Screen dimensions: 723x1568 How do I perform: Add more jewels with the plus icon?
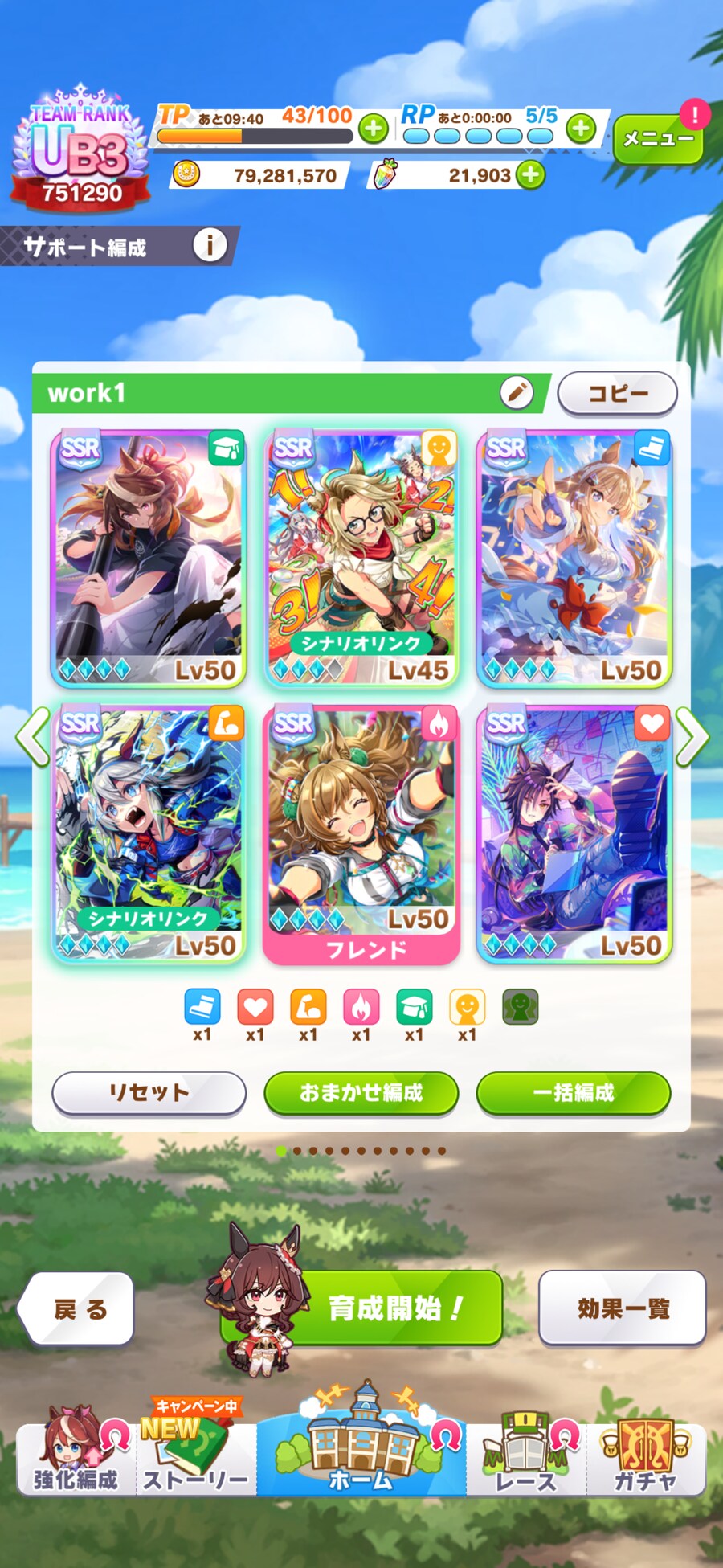pyautogui.click(x=530, y=174)
